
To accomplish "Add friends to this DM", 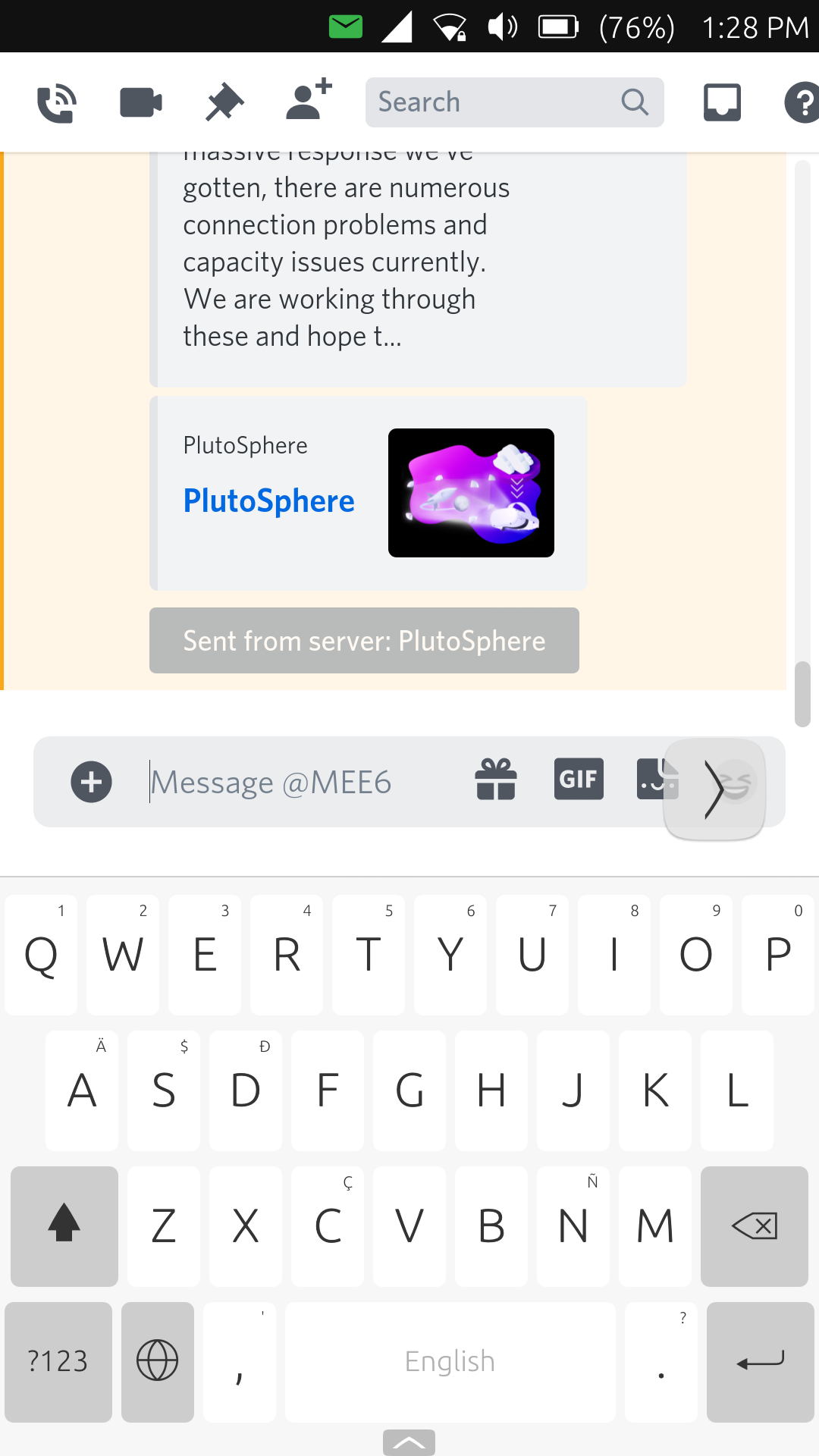I will click(x=309, y=101).
